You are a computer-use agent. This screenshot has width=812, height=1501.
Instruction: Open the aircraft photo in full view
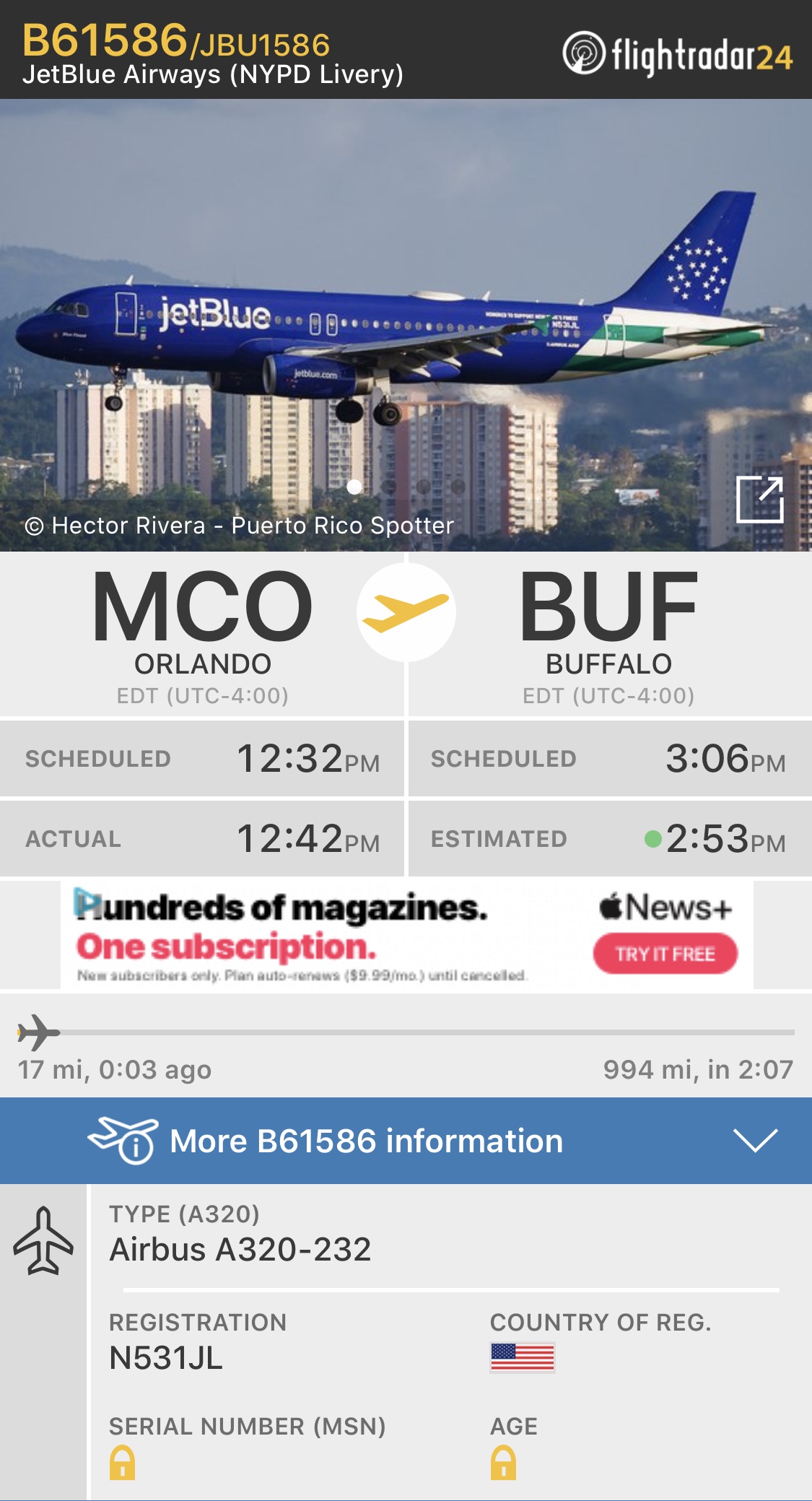click(759, 499)
